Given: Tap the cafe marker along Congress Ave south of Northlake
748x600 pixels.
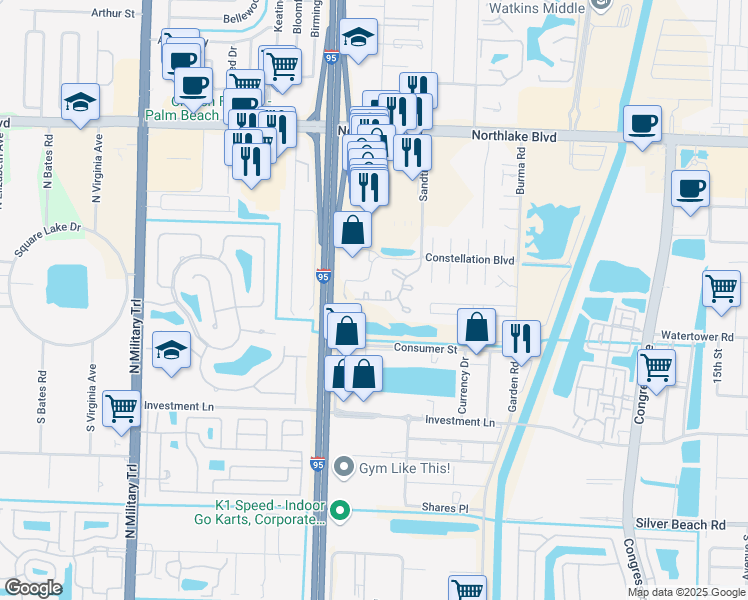Looking at the screenshot, I should pos(690,193).
